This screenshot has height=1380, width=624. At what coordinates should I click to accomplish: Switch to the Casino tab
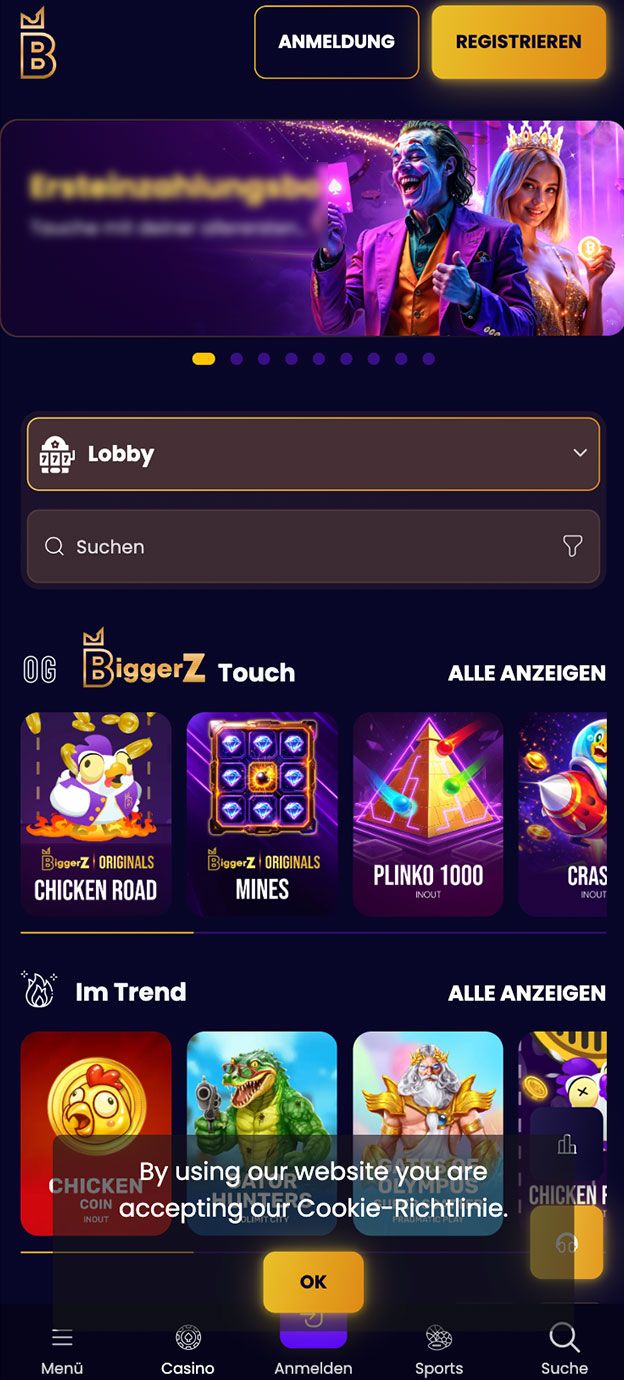point(188,1350)
